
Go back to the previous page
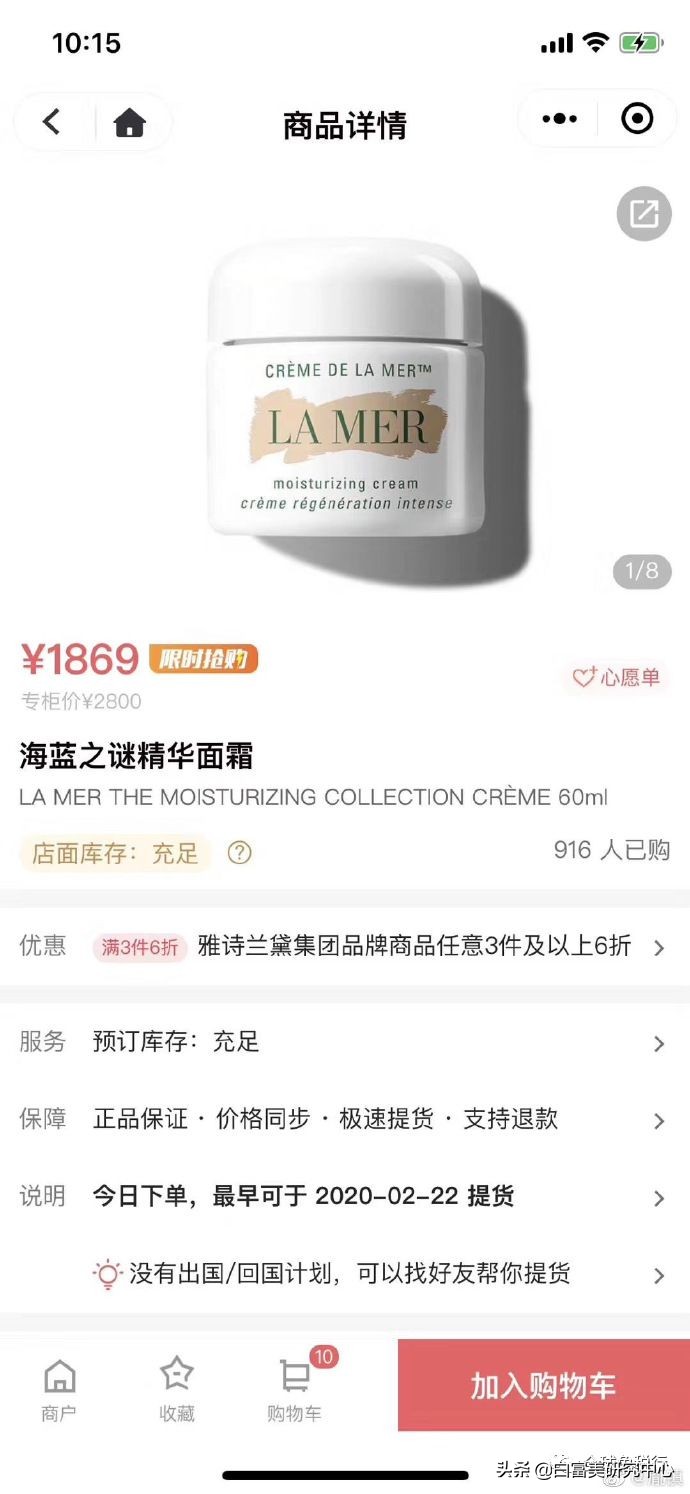pos(52,122)
